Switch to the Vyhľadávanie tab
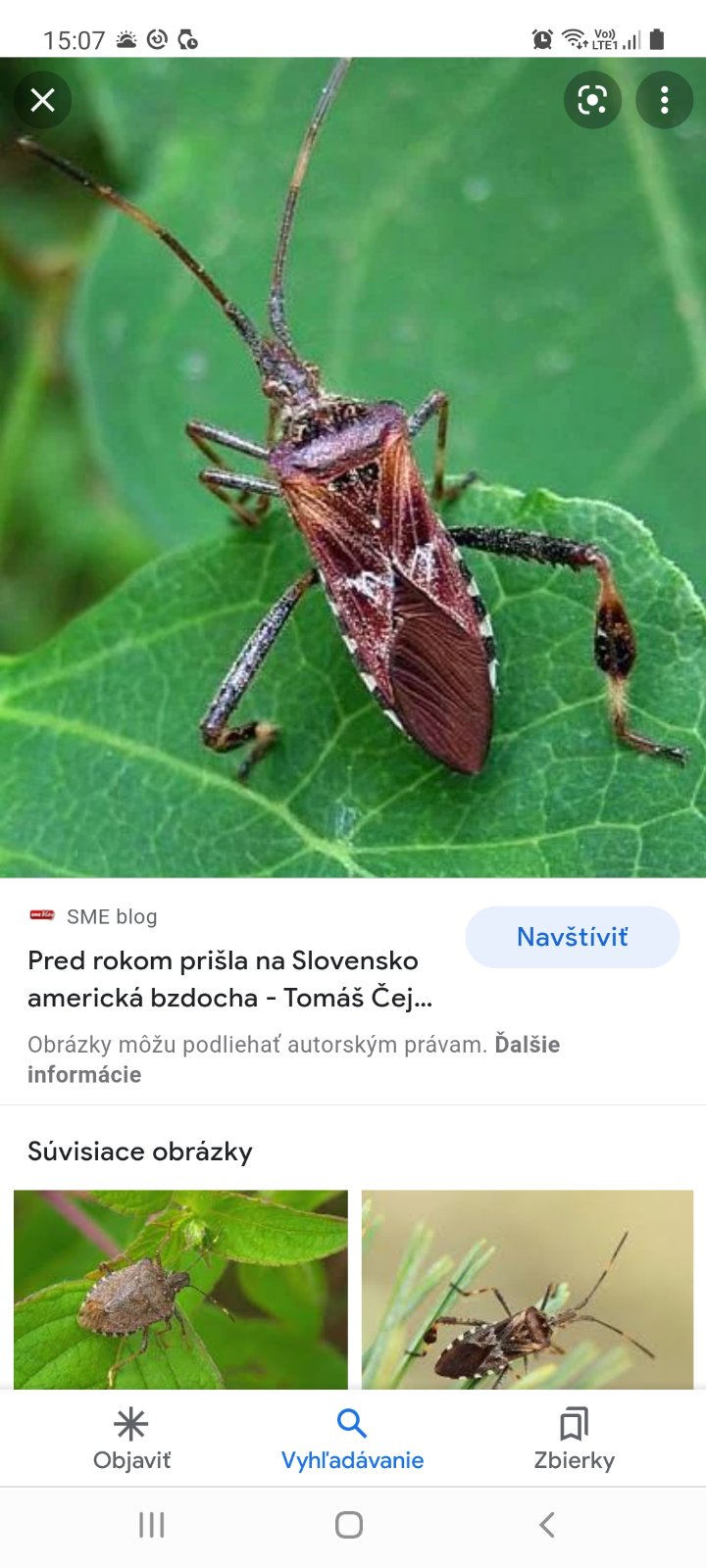Viewport: 706px width, 1568px height. click(x=352, y=1439)
